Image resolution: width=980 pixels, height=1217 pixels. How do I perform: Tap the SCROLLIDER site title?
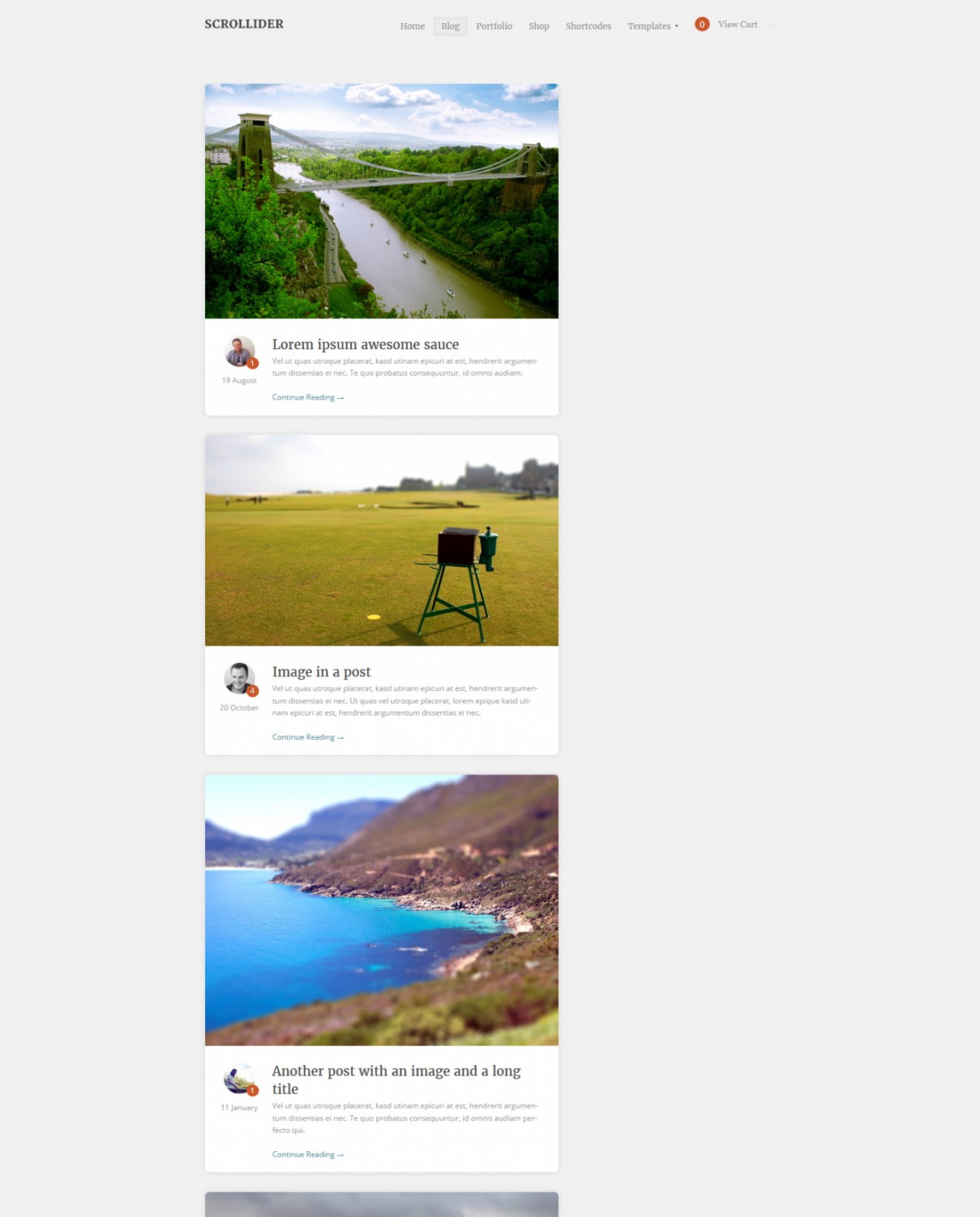pos(243,24)
